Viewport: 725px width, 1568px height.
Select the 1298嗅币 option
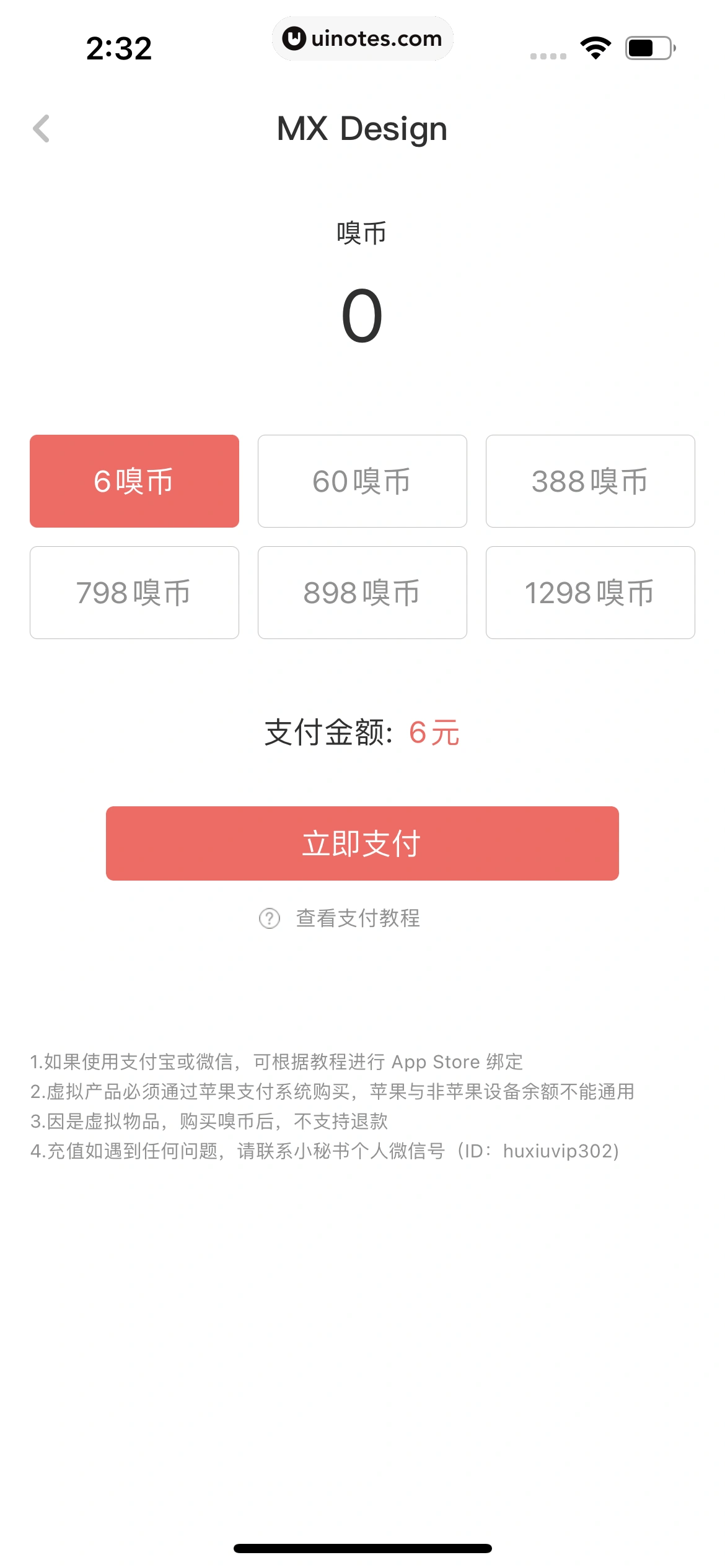[x=590, y=592]
